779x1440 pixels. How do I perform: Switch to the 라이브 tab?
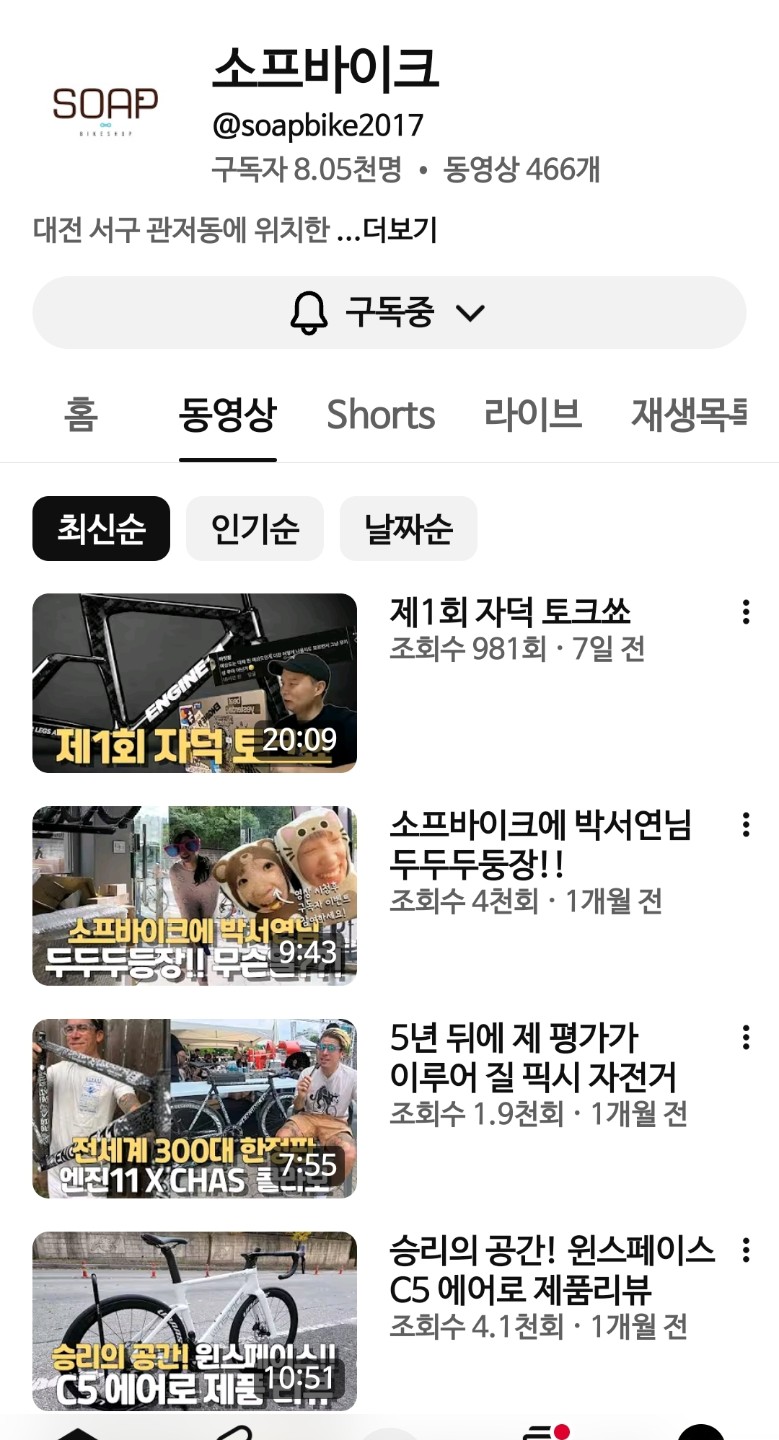tap(532, 414)
